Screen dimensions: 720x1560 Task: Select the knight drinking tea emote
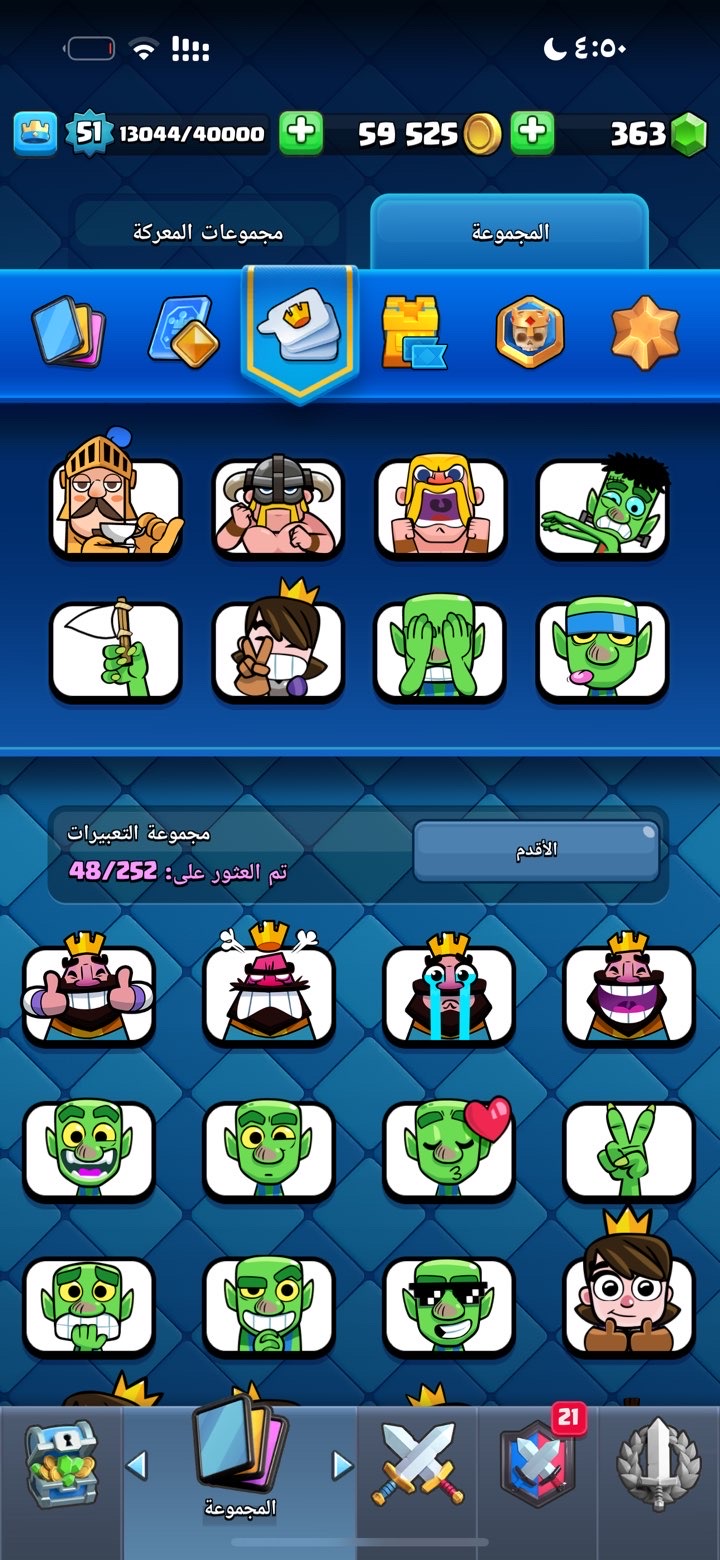(x=116, y=507)
